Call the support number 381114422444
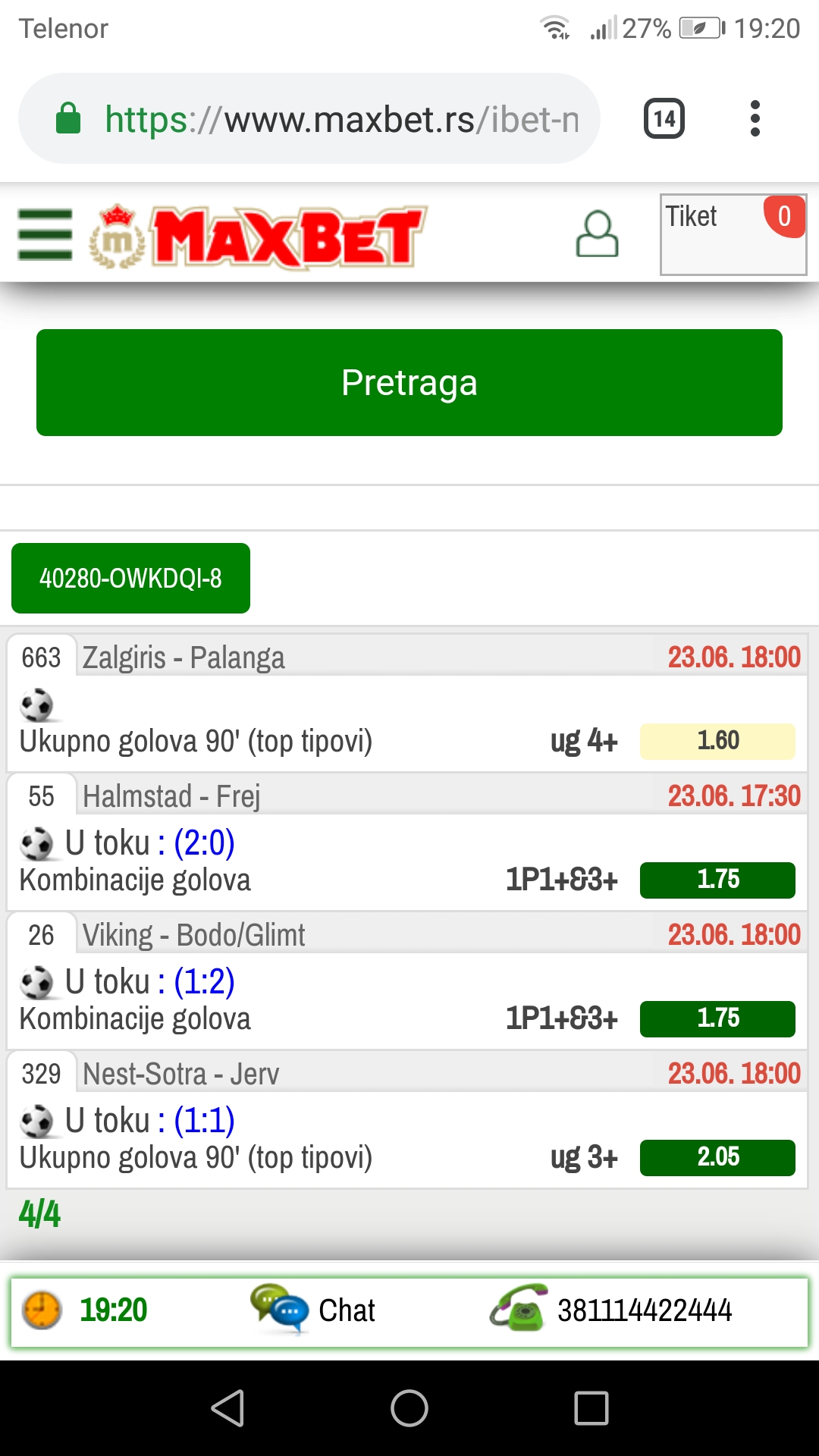Viewport: 819px width, 1456px height. pos(611,1310)
